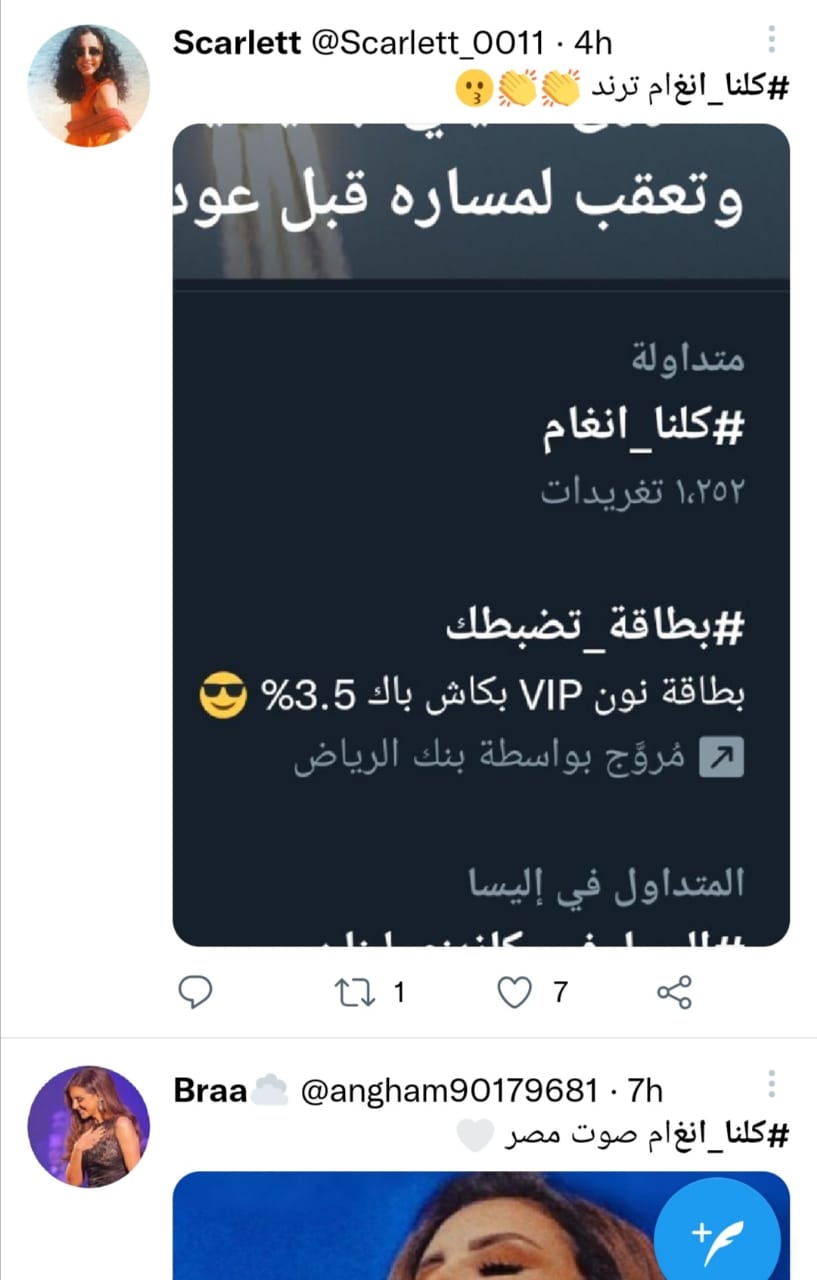This screenshot has height=1280, width=817.
Task: Share Scarlett's tweet
Action: point(674,991)
